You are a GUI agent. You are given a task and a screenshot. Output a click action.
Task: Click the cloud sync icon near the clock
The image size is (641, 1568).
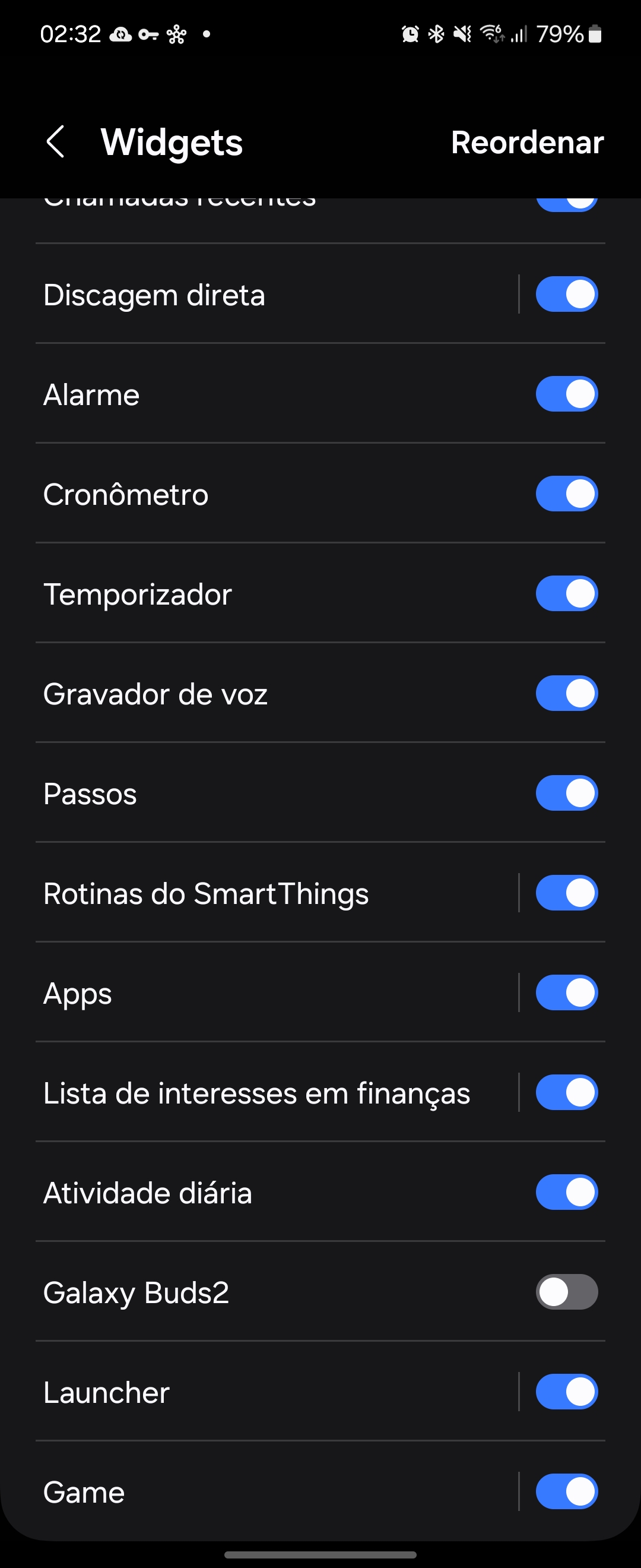point(122,34)
